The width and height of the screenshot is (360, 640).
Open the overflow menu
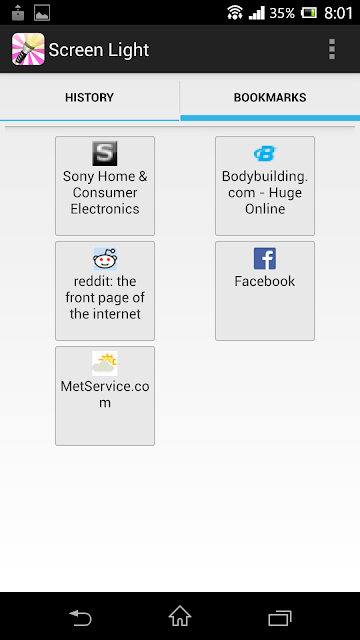[x=332, y=49]
